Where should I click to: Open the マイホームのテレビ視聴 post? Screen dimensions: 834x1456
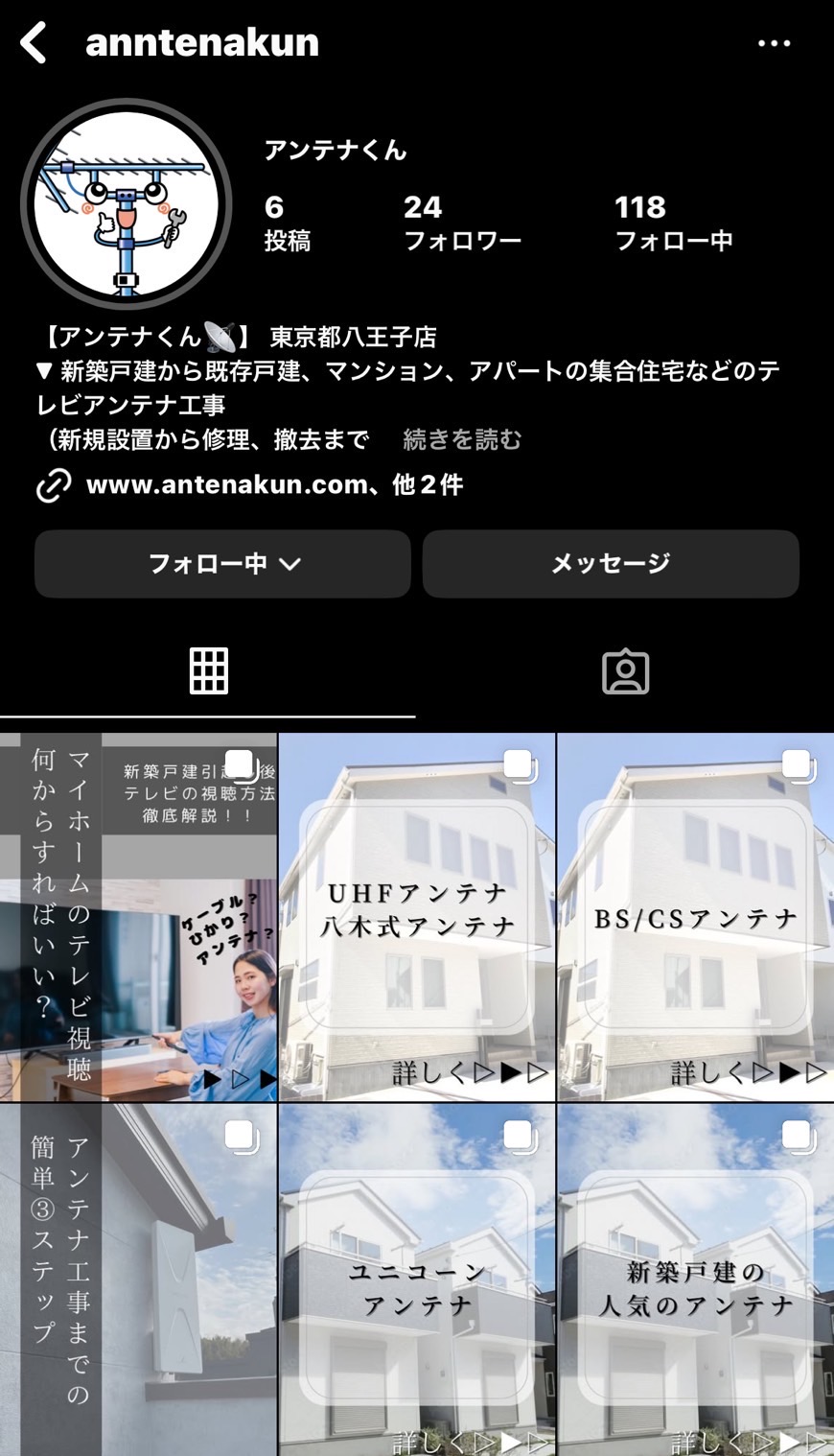pos(138,917)
